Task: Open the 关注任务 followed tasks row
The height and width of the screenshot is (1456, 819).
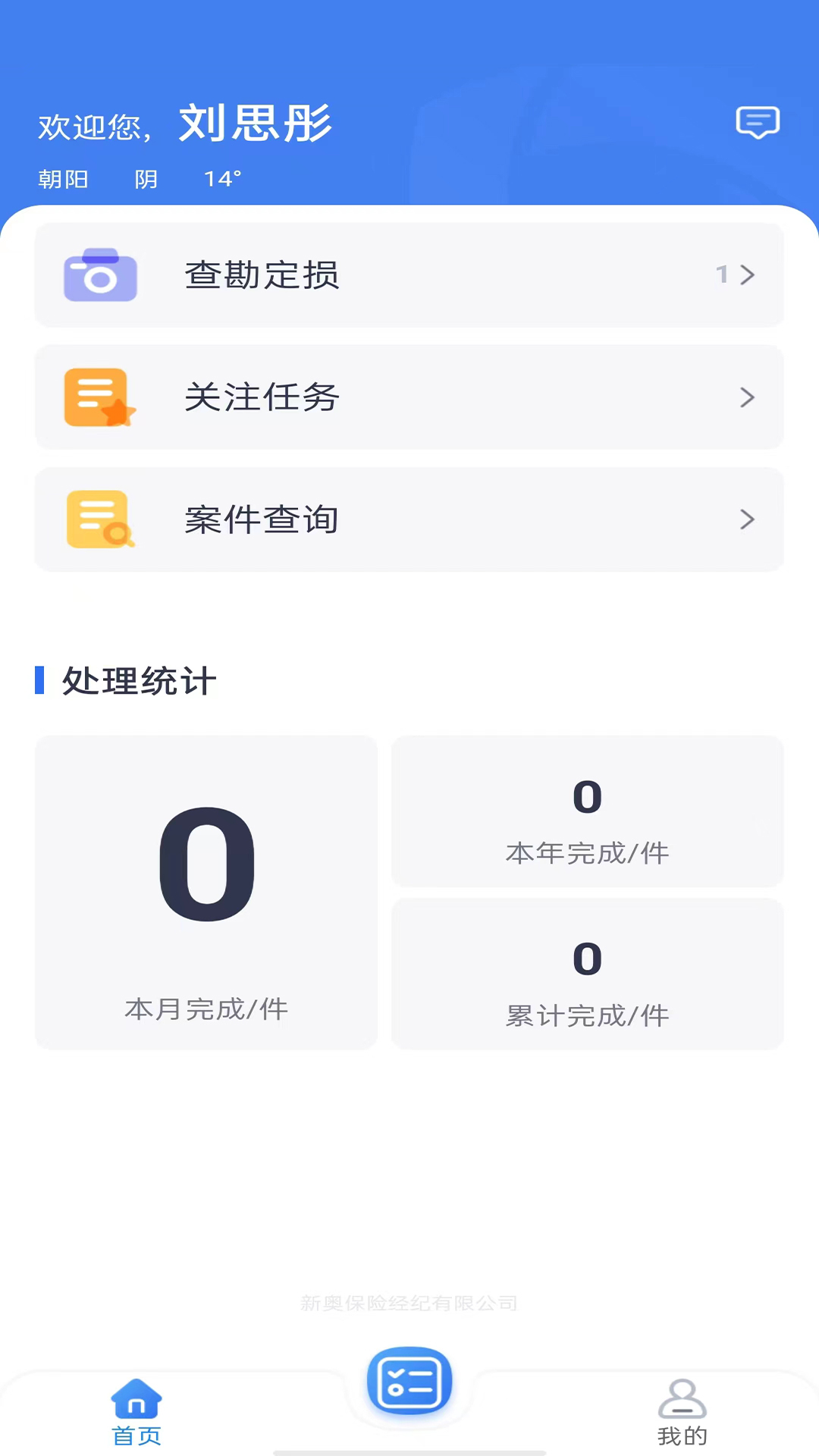Action: (x=409, y=397)
